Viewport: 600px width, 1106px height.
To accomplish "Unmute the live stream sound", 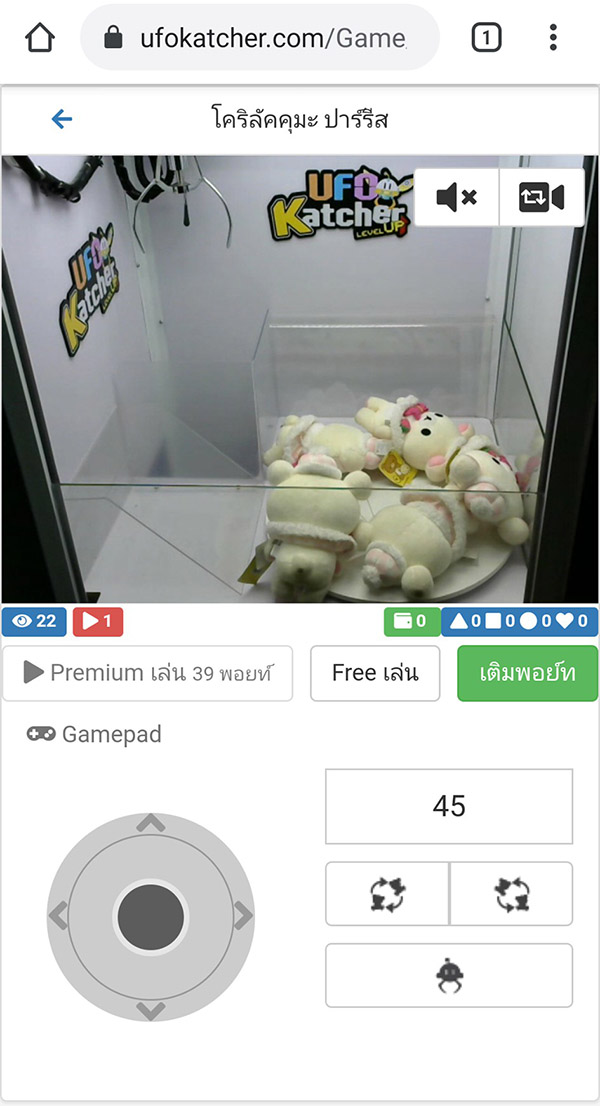I will pyautogui.click(x=457, y=197).
